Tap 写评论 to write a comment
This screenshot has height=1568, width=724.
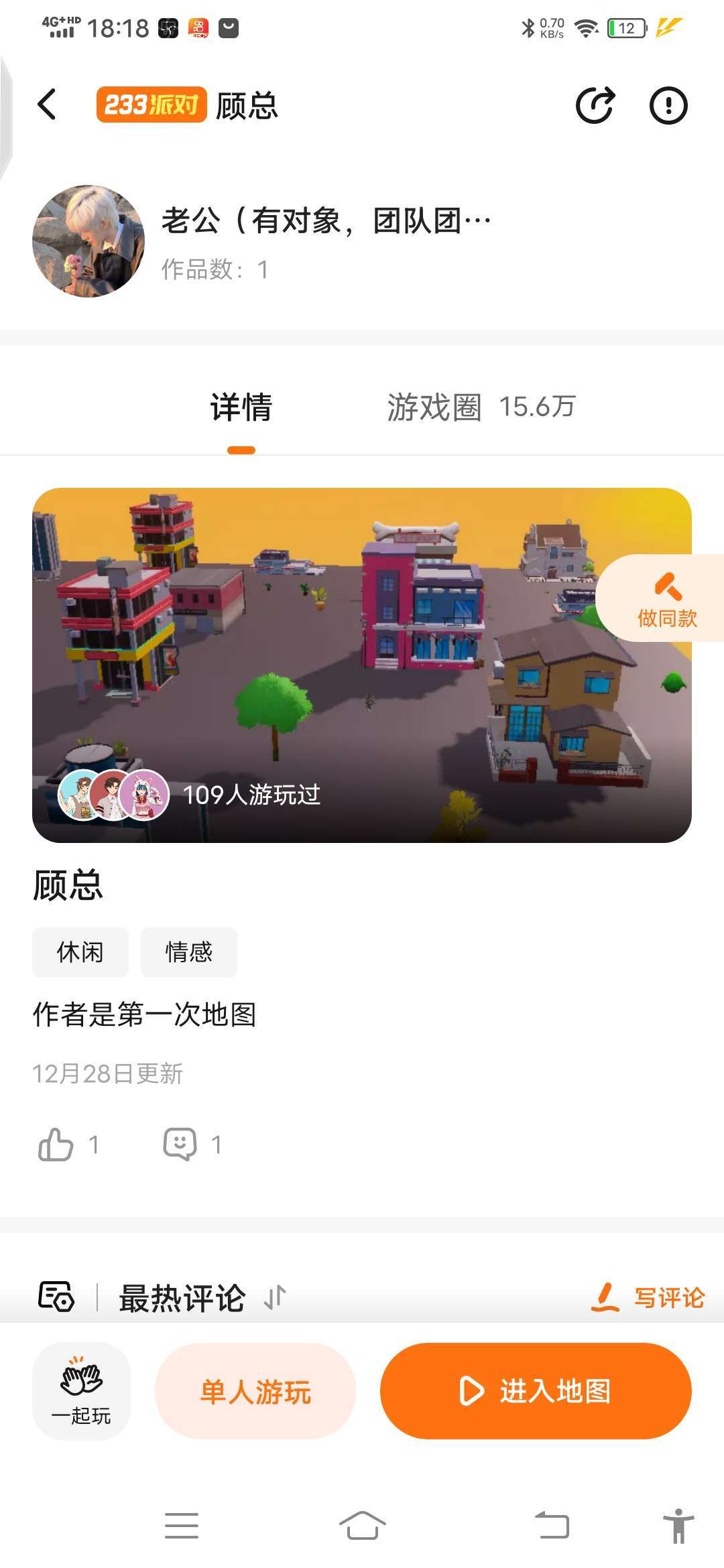pos(648,1297)
